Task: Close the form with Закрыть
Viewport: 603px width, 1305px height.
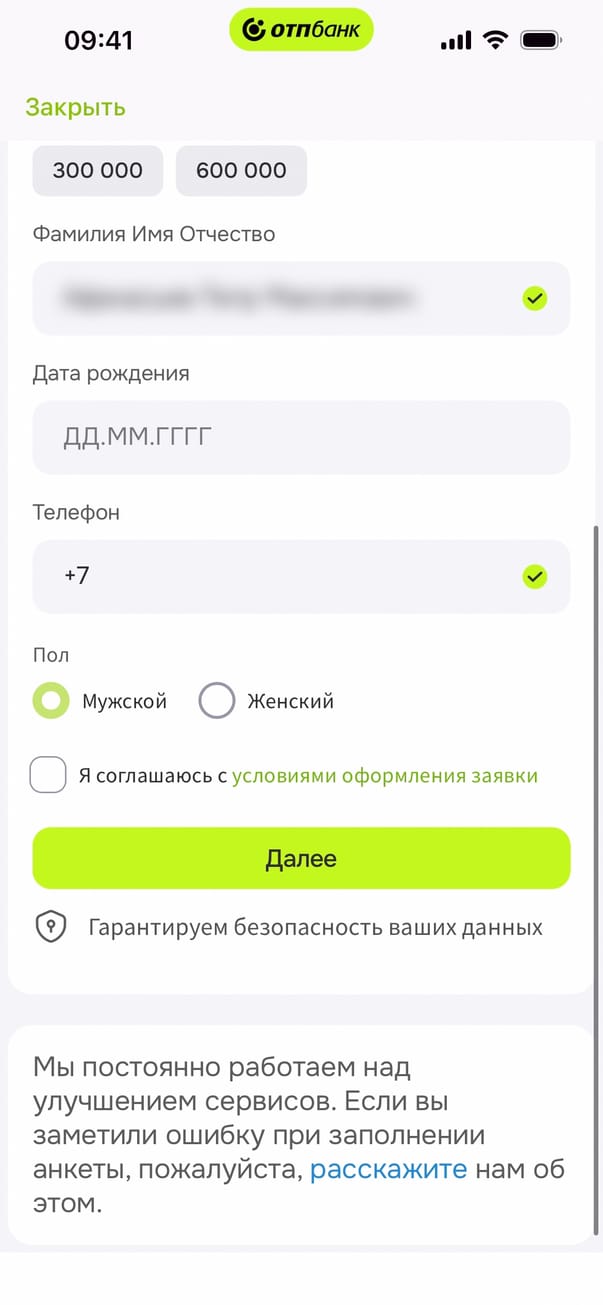Action: [x=75, y=108]
